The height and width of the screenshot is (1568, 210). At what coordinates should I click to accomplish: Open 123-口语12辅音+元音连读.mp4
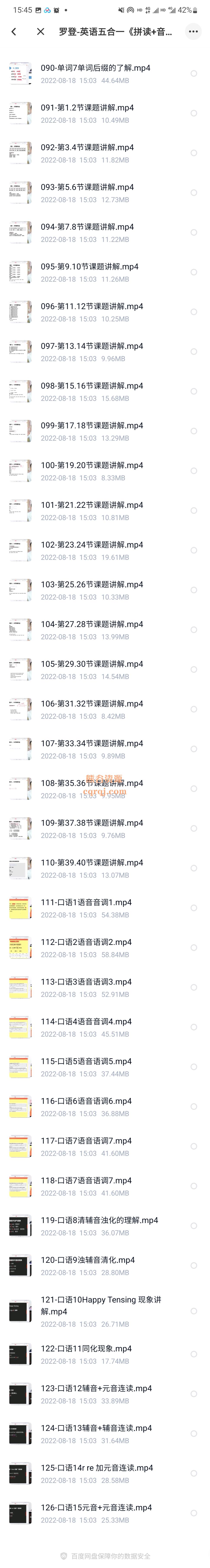click(x=96, y=1388)
